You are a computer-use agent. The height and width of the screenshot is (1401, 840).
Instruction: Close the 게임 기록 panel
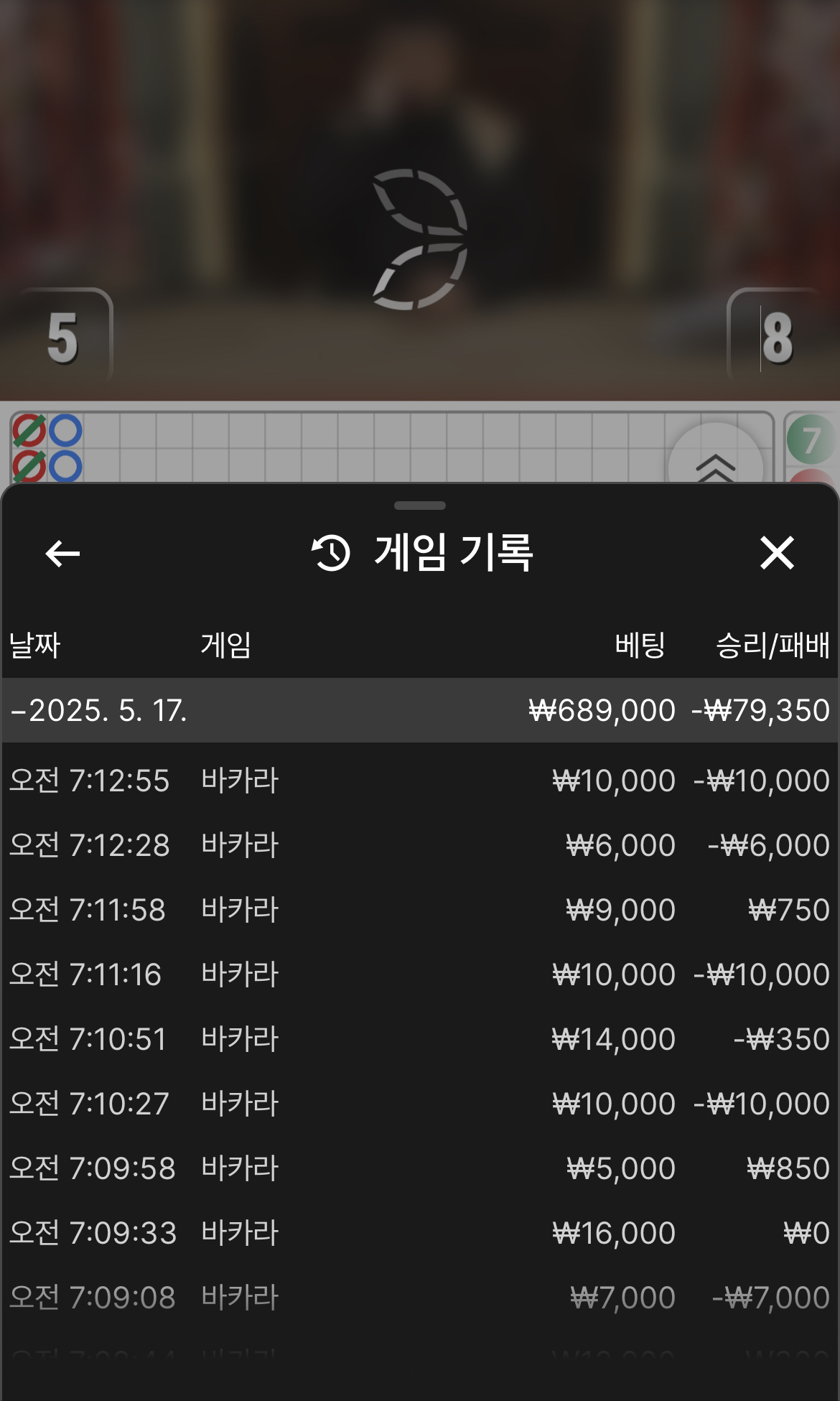pos(777,554)
